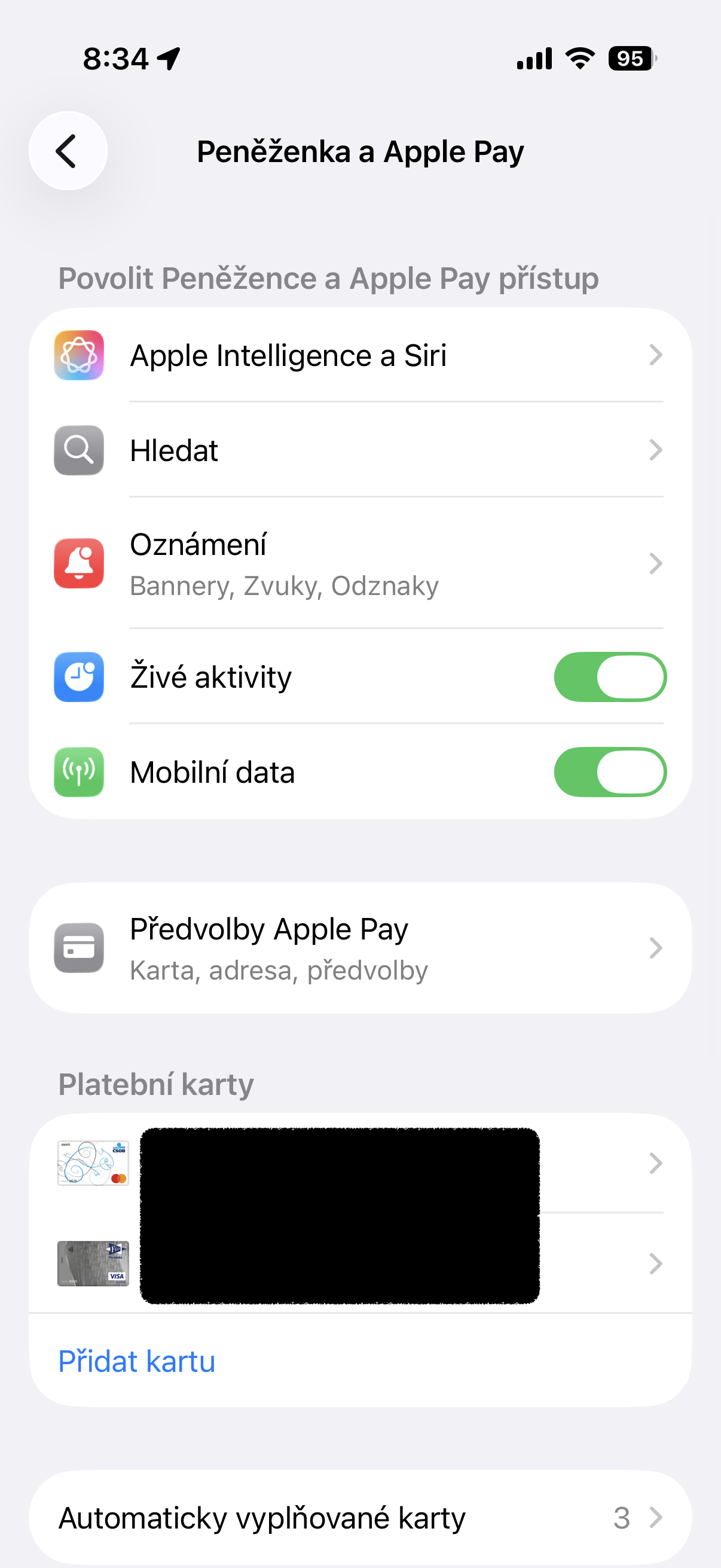The height and width of the screenshot is (1568, 721).
Task: Open Oznámení settings
Action: coord(359,564)
